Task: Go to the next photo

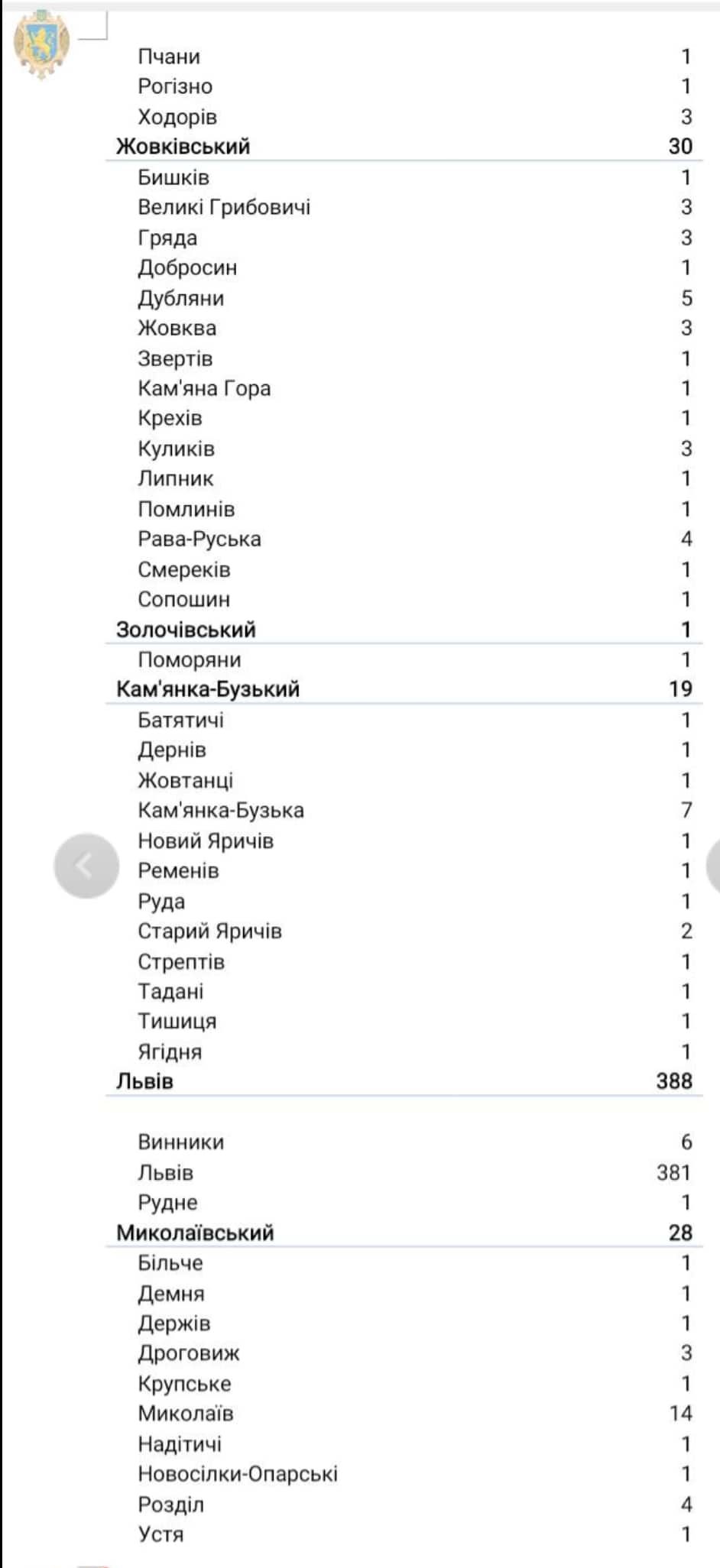Action: tap(714, 865)
